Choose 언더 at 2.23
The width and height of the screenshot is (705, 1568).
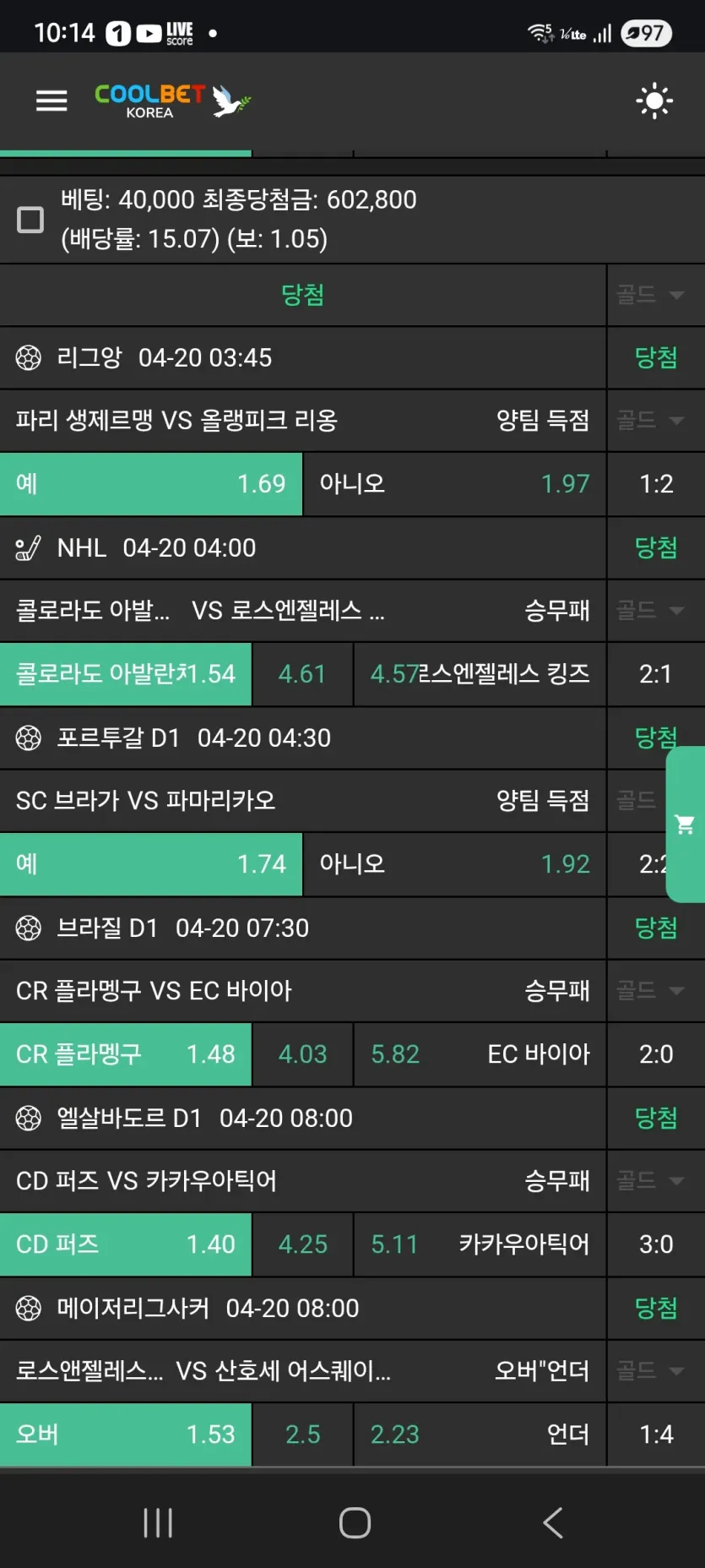(x=480, y=1435)
